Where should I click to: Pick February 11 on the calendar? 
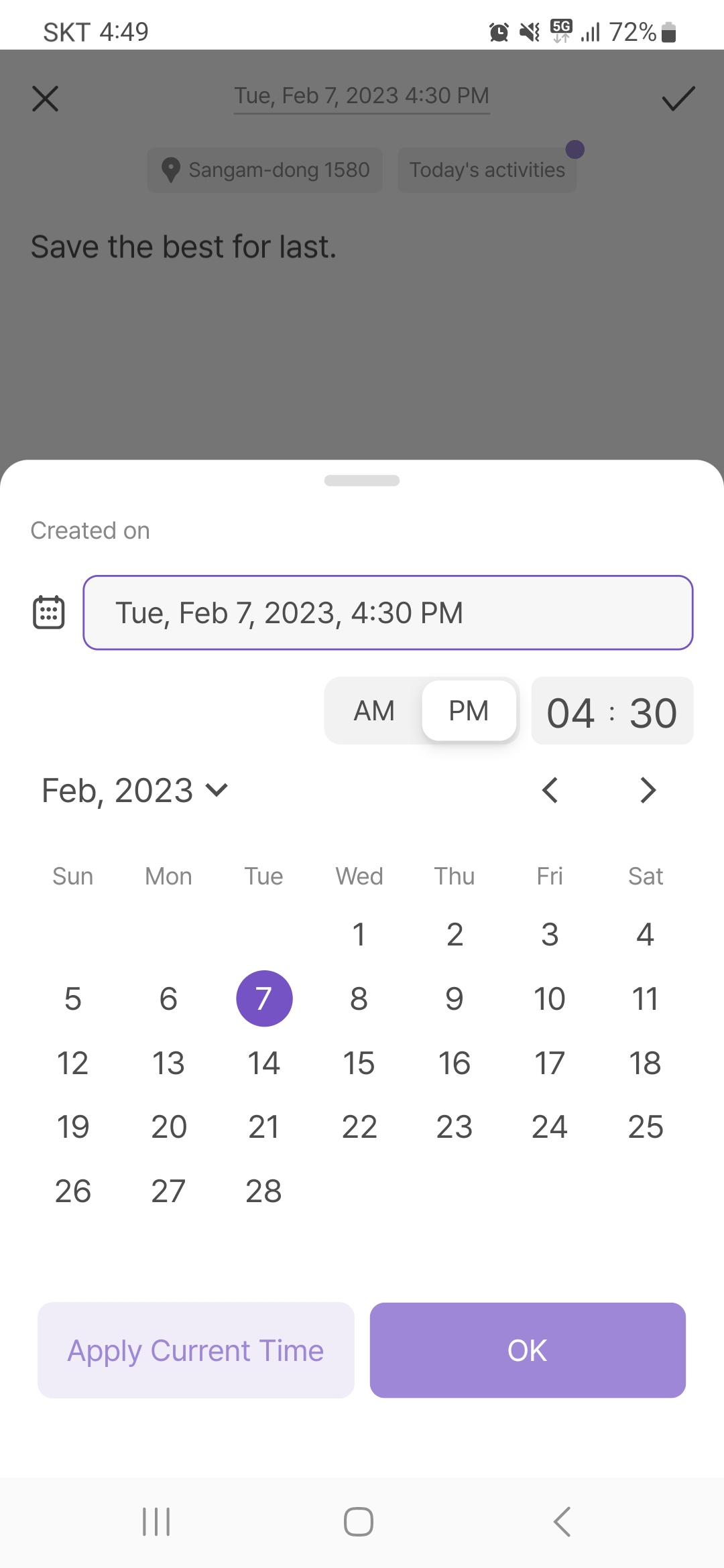click(645, 999)
